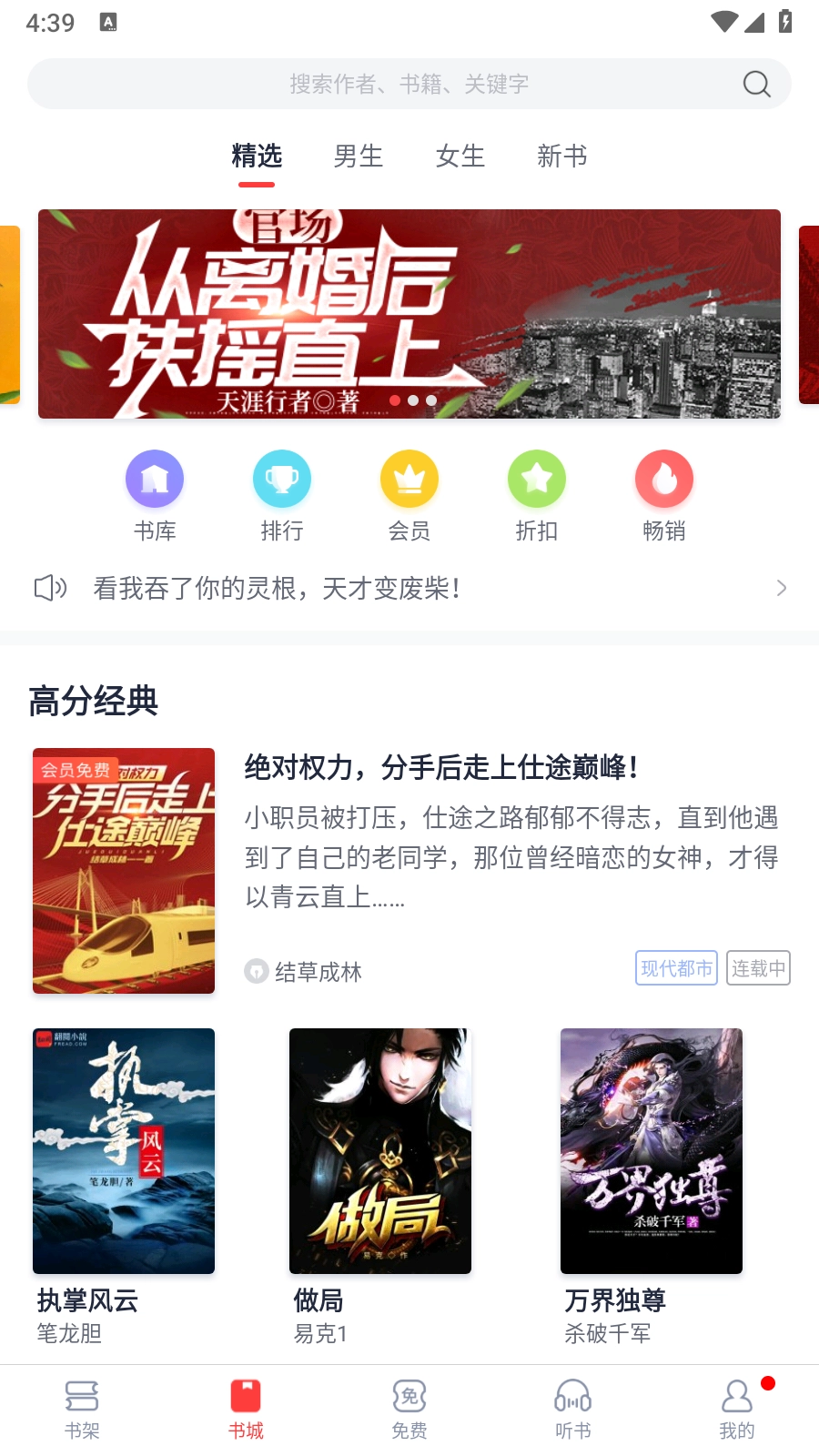
Task: Expand the announcement via right chevron arrow
Action: (x=782, y=589)
